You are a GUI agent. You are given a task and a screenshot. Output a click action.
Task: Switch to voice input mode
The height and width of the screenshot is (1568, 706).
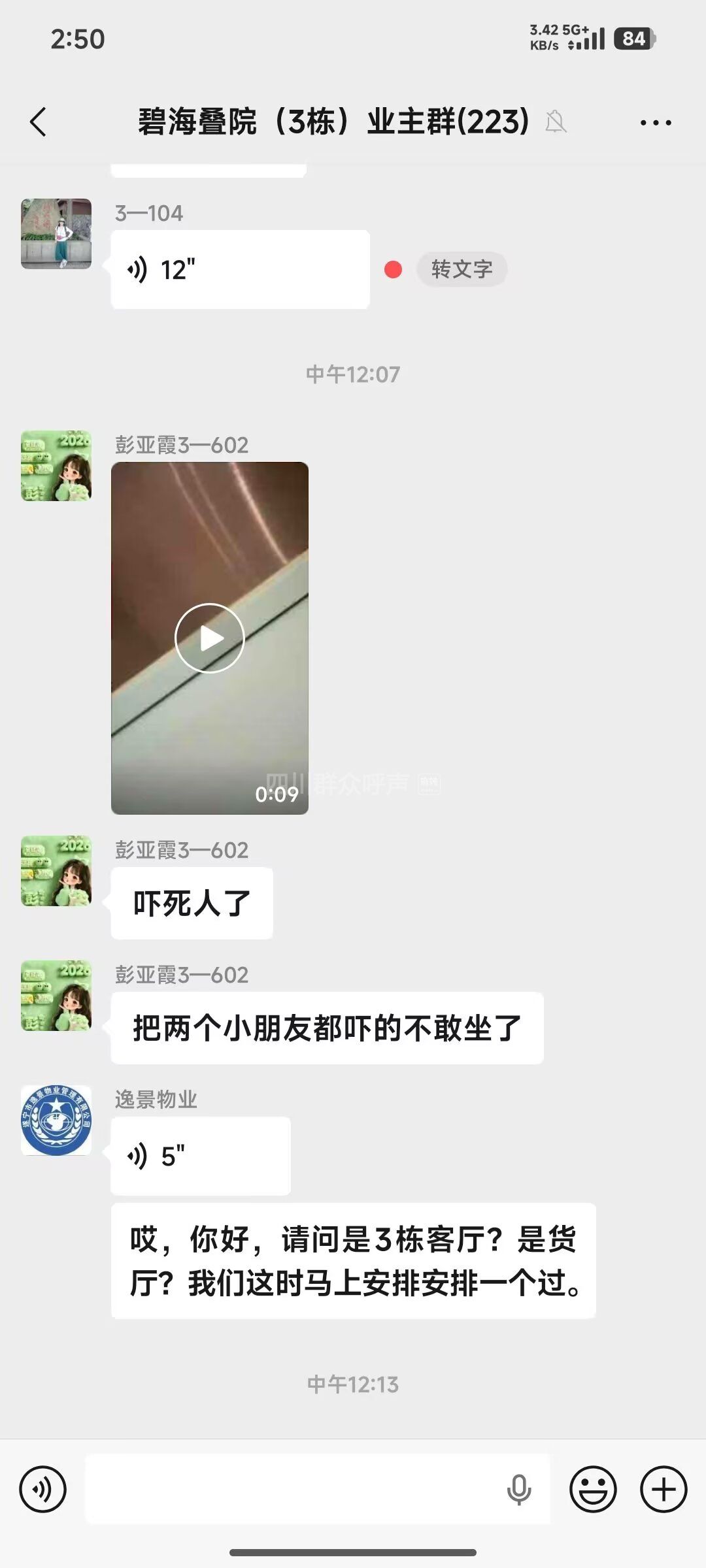(x=43, y=1490)
